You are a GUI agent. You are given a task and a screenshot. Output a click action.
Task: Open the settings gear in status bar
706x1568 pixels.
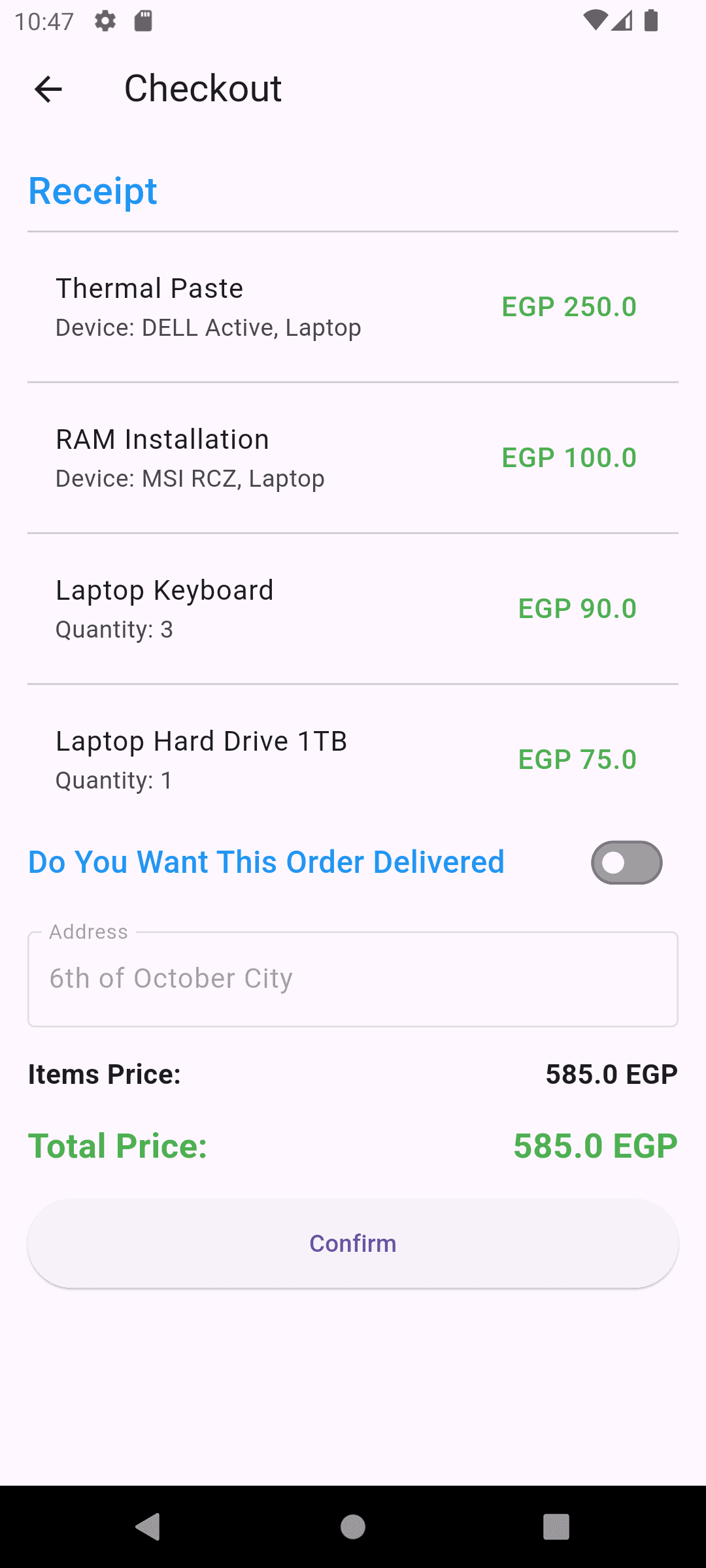[x=105, y=22]
